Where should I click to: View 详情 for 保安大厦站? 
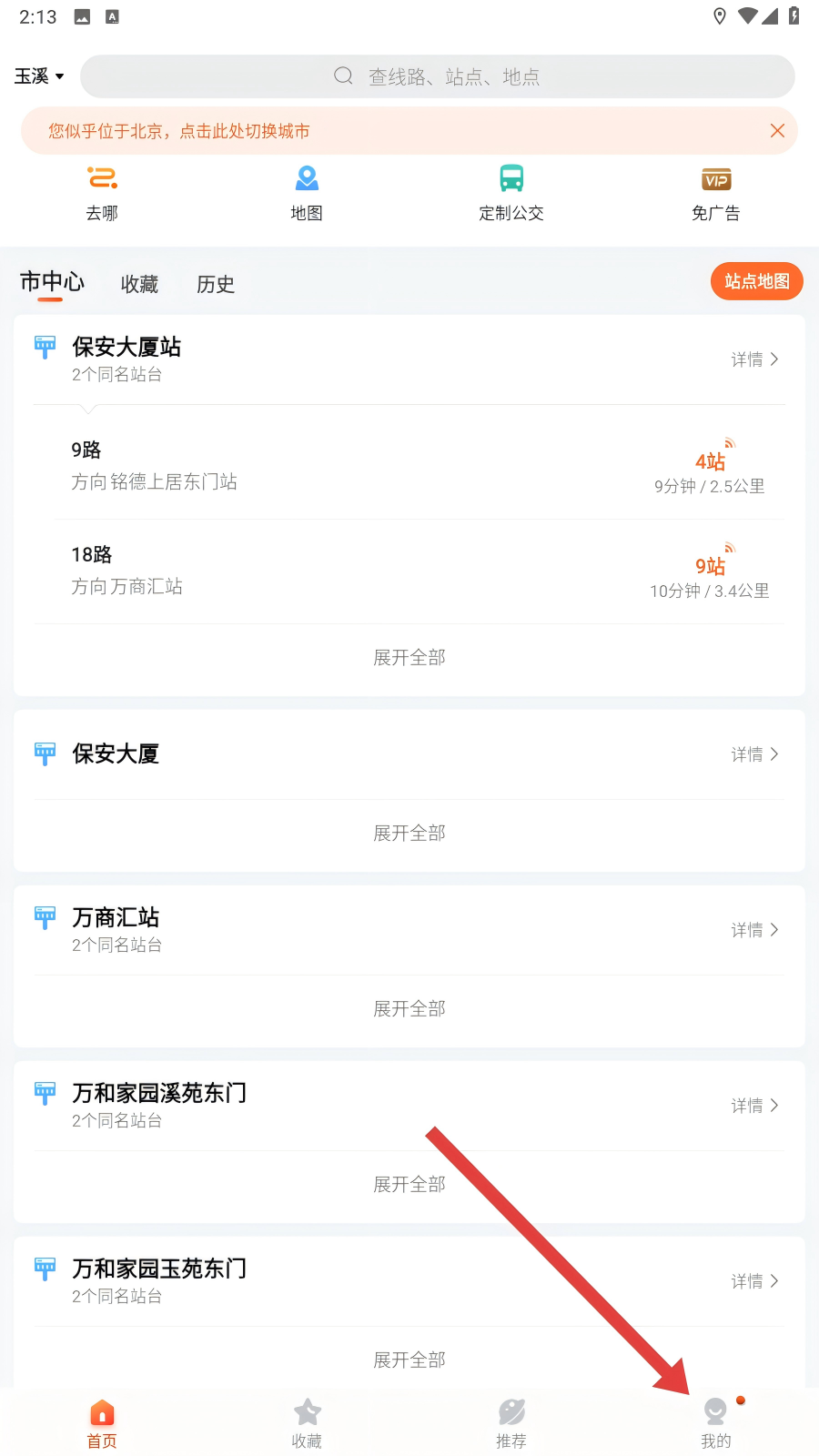[x=754, y=359]
